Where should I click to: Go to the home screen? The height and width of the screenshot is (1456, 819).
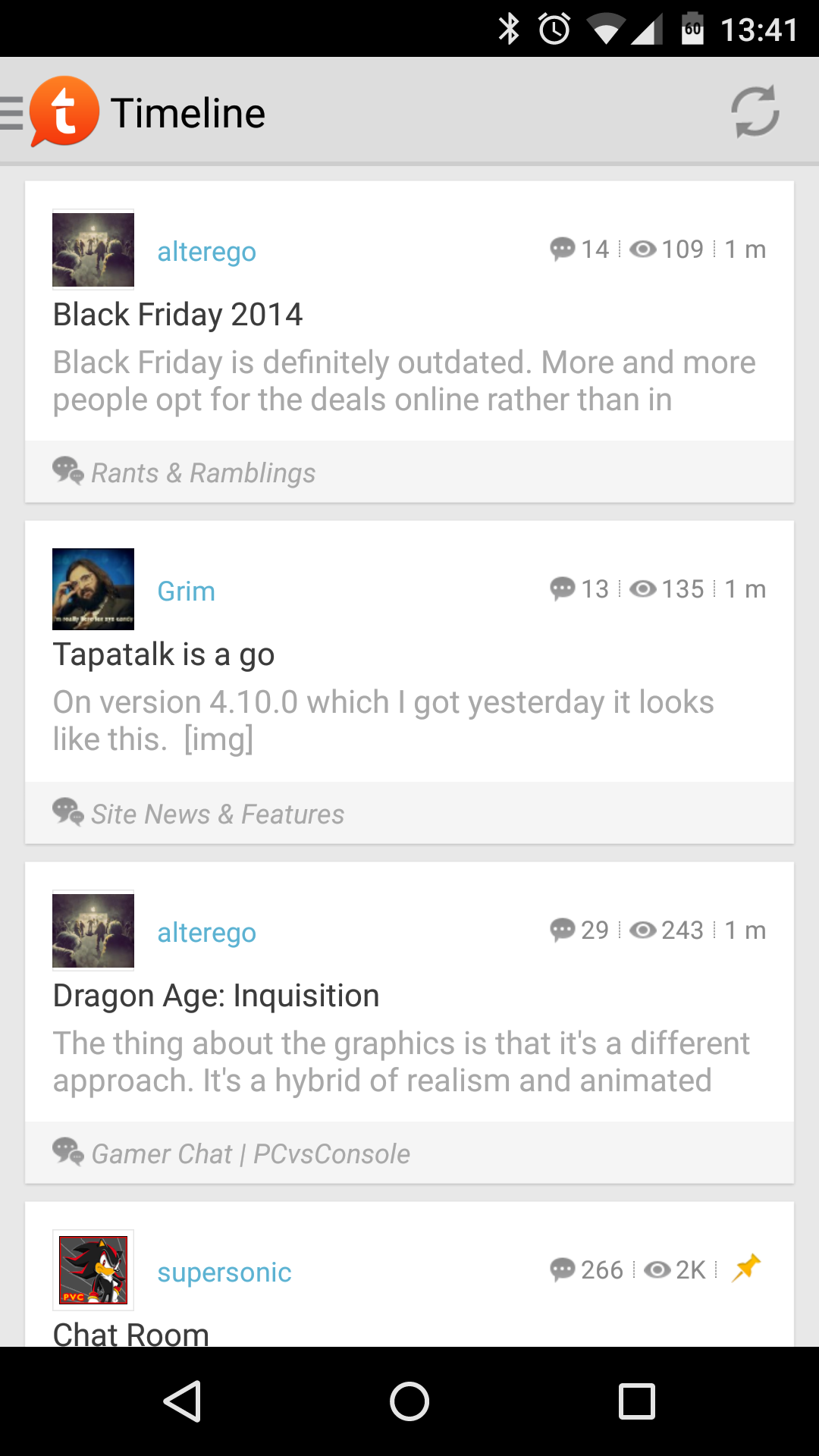409,1401
